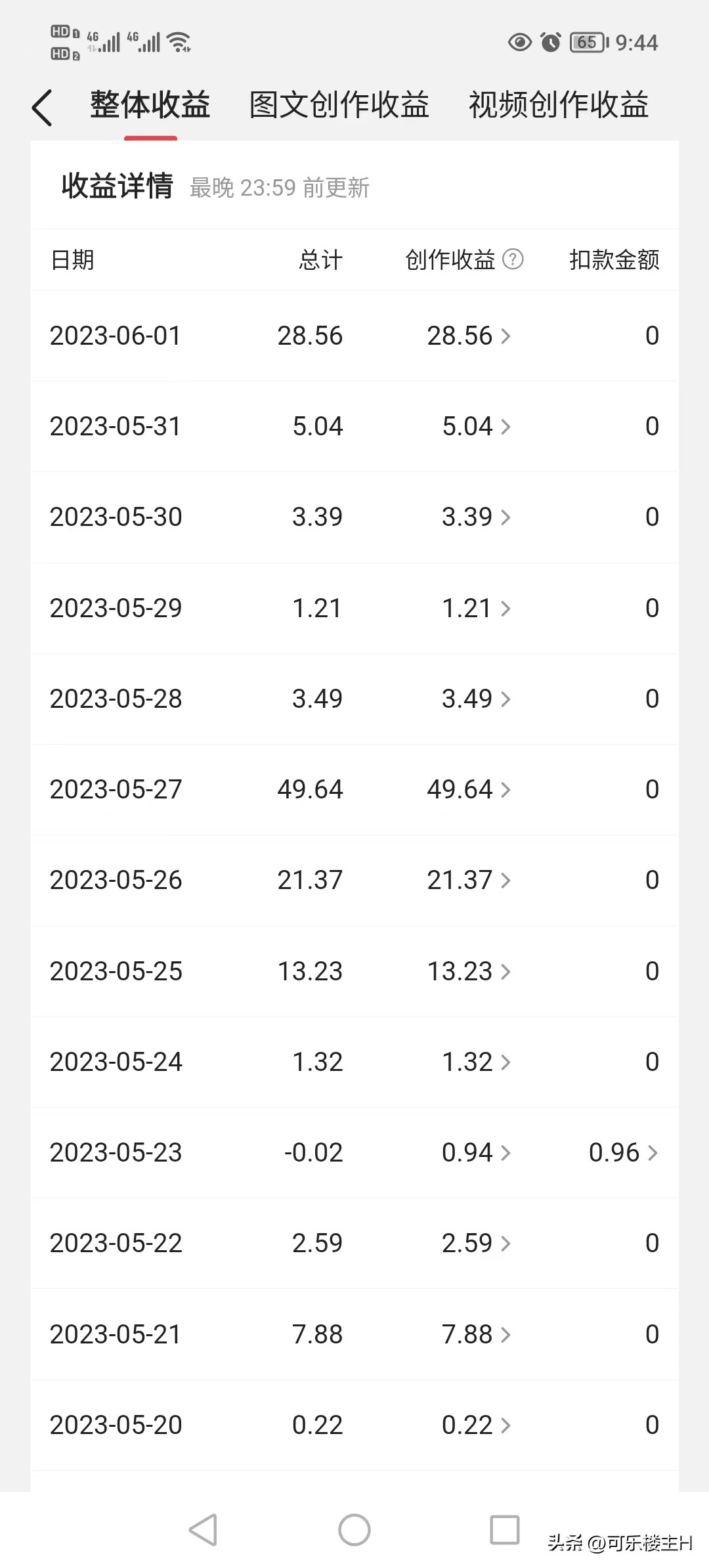Image resolution: width=709 pixels, height=1568 pixels.
Task: Expand 创作收益 3.39 for 2023-05-30
Action: (476, 517)
